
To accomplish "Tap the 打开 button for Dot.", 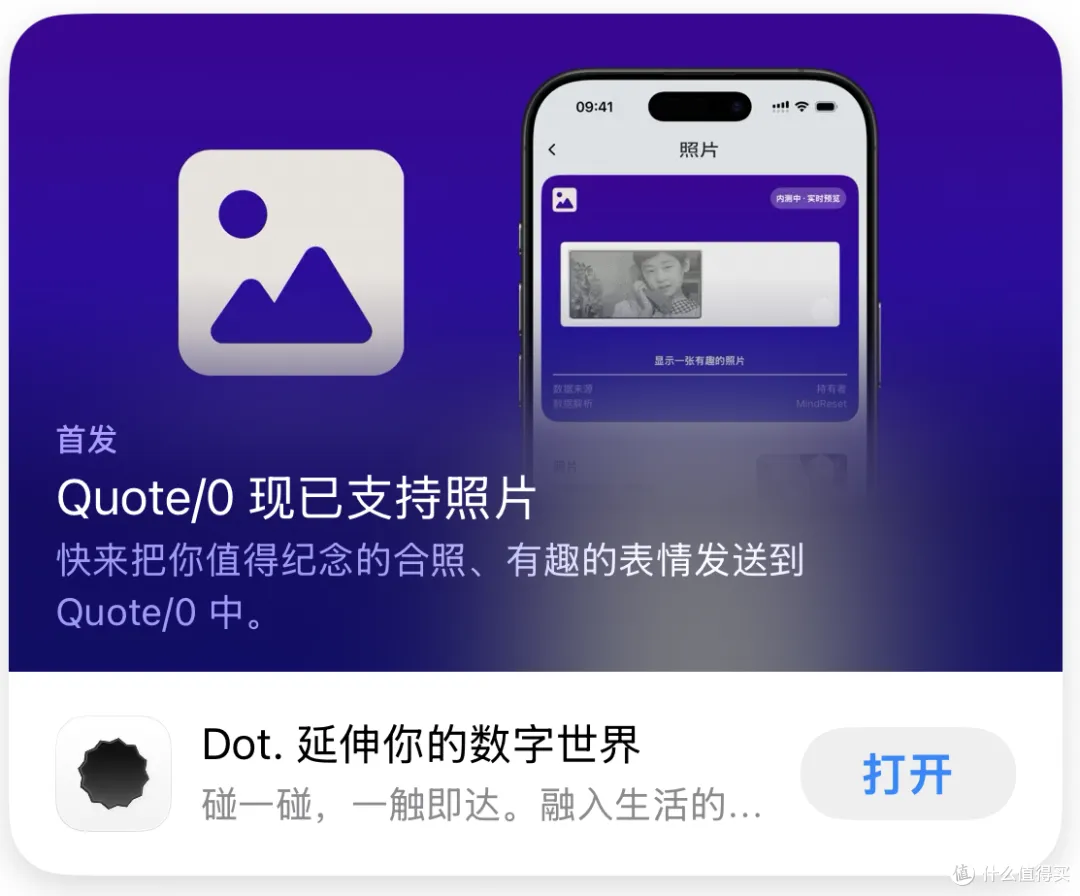I will tap(907, 774).
